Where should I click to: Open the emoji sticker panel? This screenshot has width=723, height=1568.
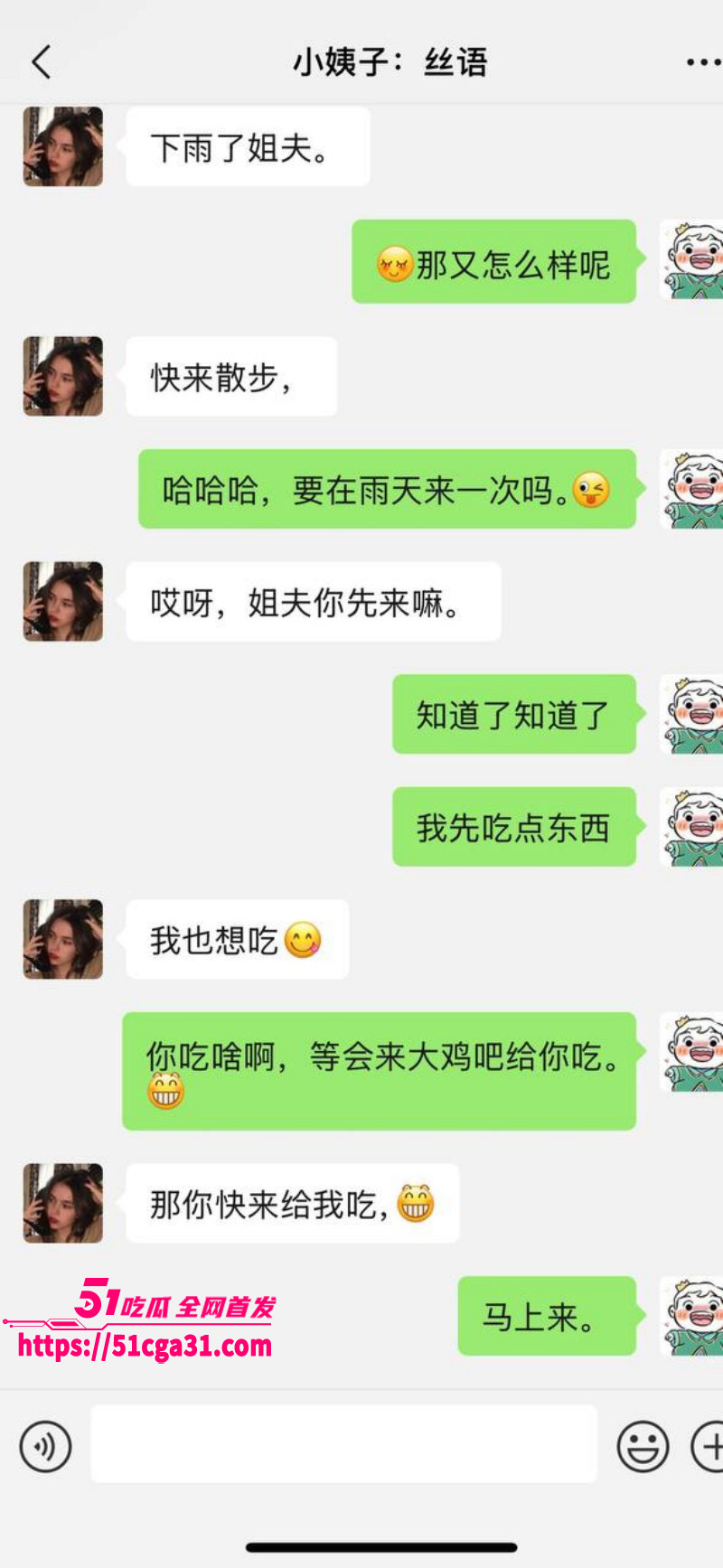(x=643, y=1446)
